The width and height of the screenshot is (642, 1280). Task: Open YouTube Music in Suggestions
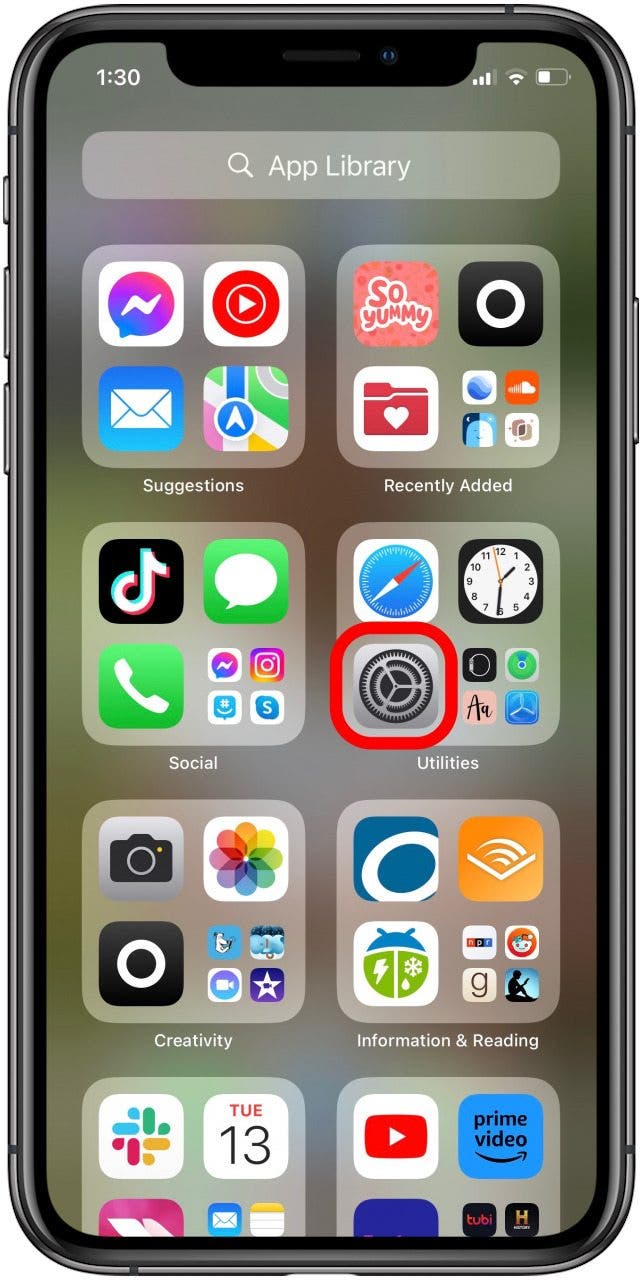pos(246,304)
